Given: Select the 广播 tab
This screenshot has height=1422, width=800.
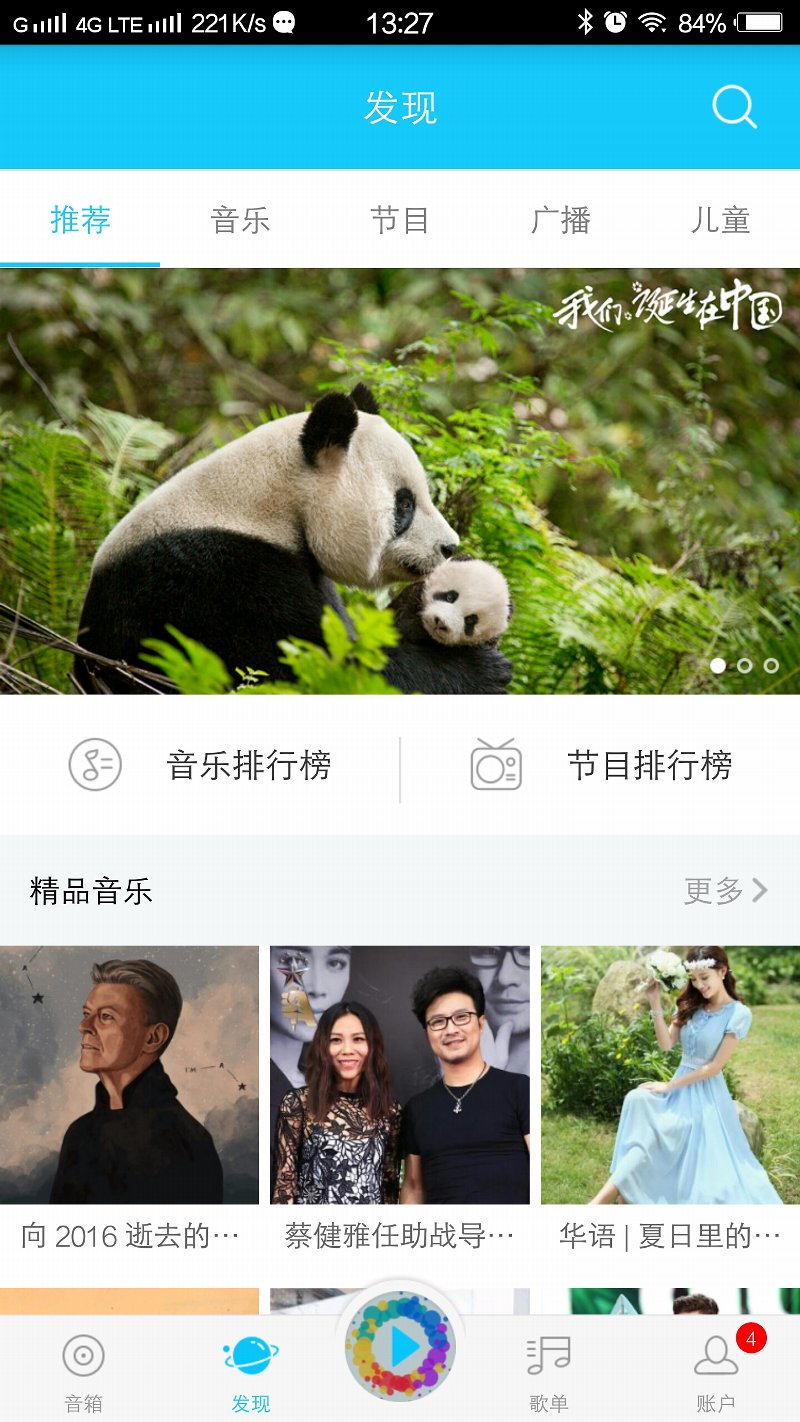Looking at the screenshot, I should pyautogui.click(x=560, y=220).
